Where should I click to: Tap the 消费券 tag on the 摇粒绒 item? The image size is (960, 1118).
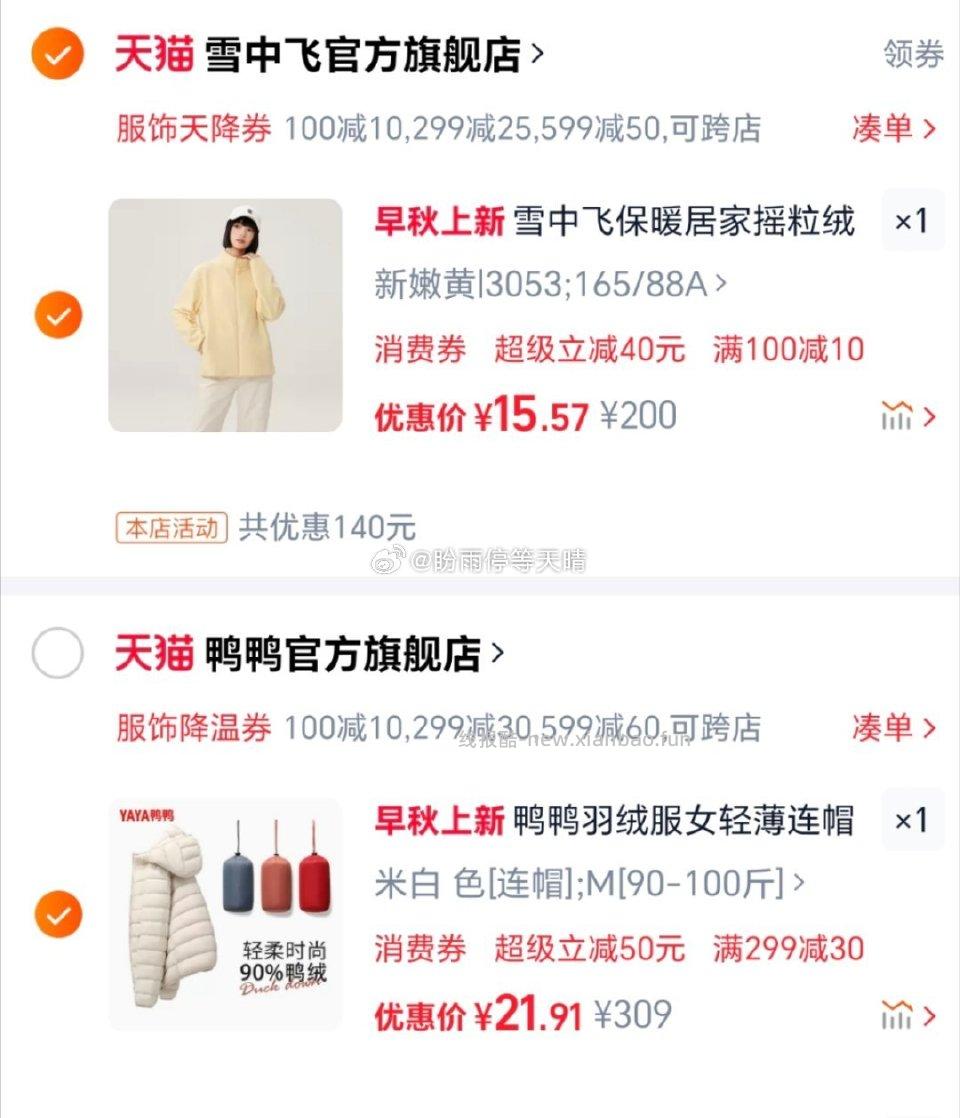pos(419,349)
